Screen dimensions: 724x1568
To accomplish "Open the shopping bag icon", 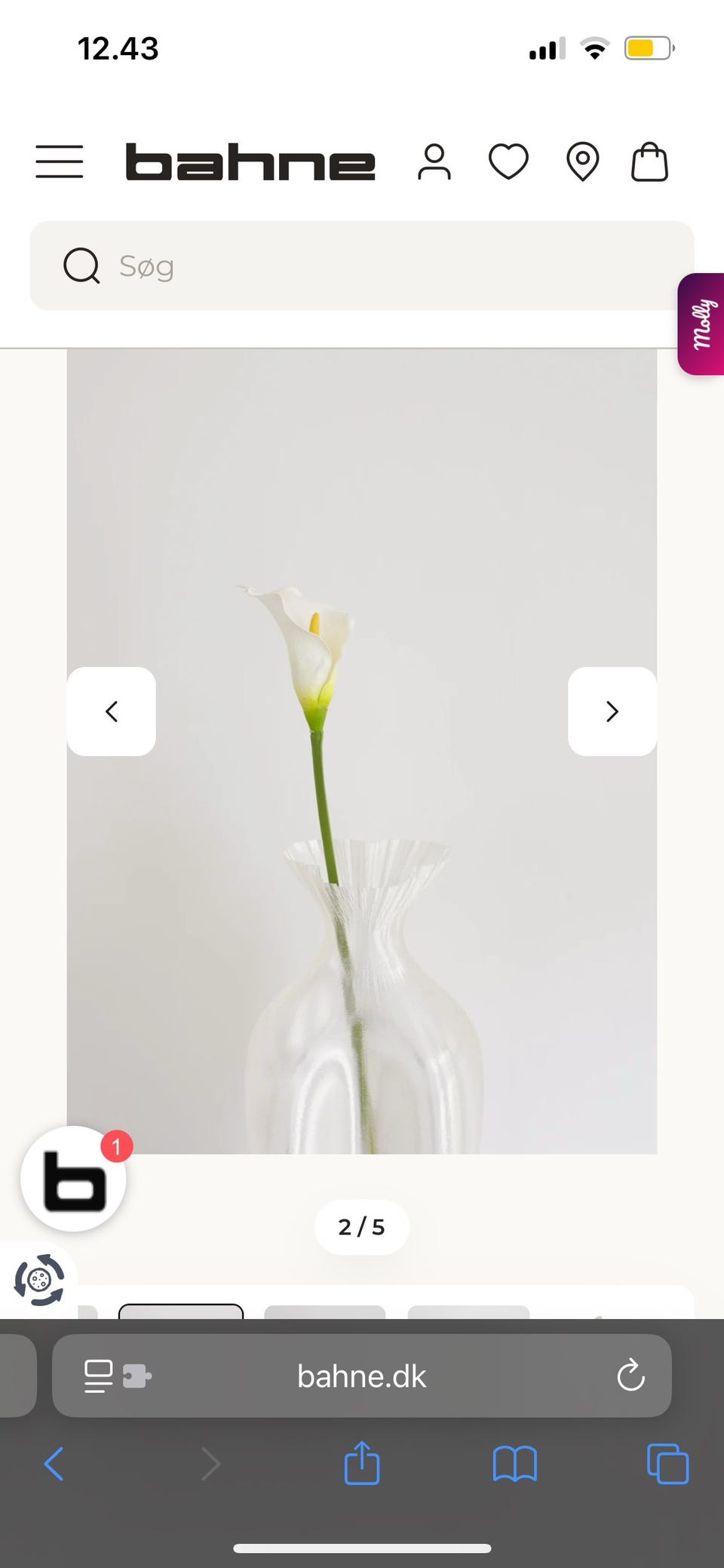I will tap(649, 161).
